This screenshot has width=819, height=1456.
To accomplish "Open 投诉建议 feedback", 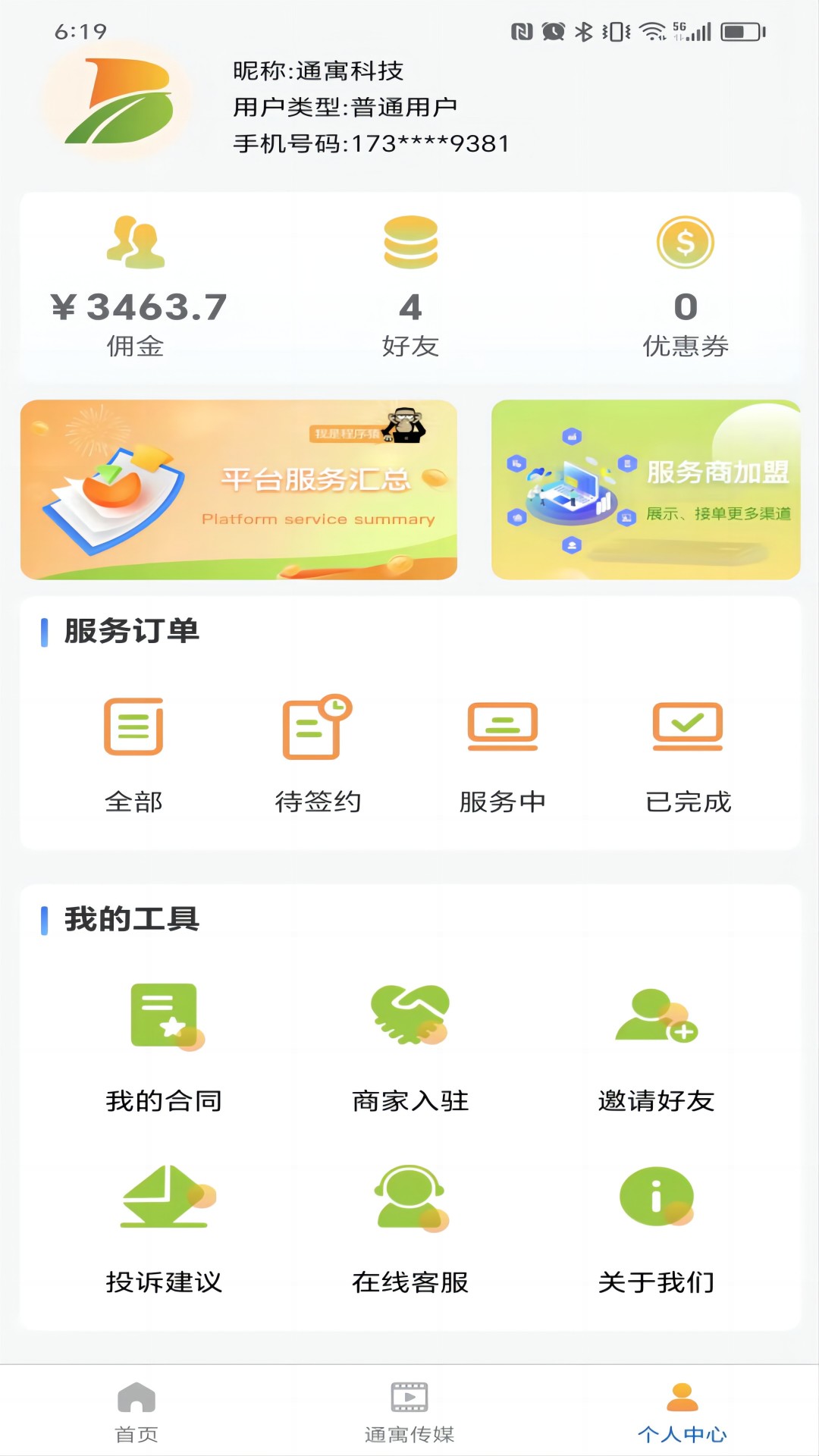I will coord(164,1228).
